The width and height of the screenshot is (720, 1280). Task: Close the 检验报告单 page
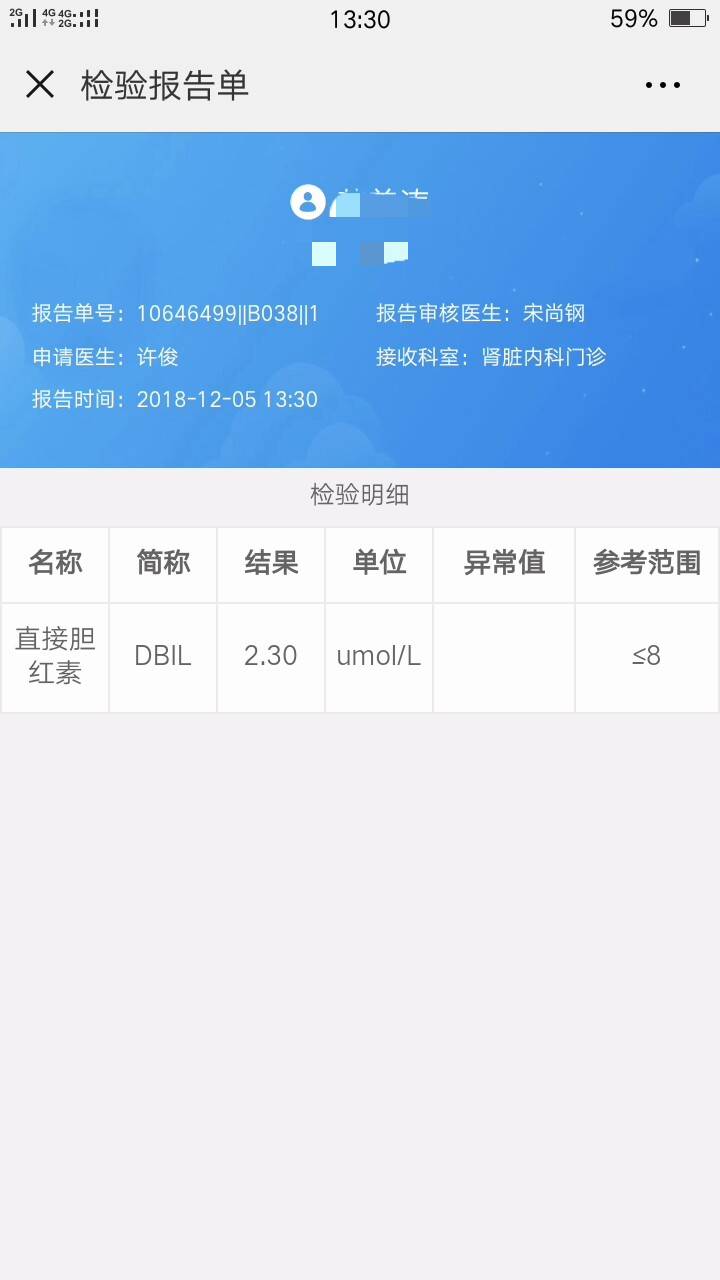[40, 85]
